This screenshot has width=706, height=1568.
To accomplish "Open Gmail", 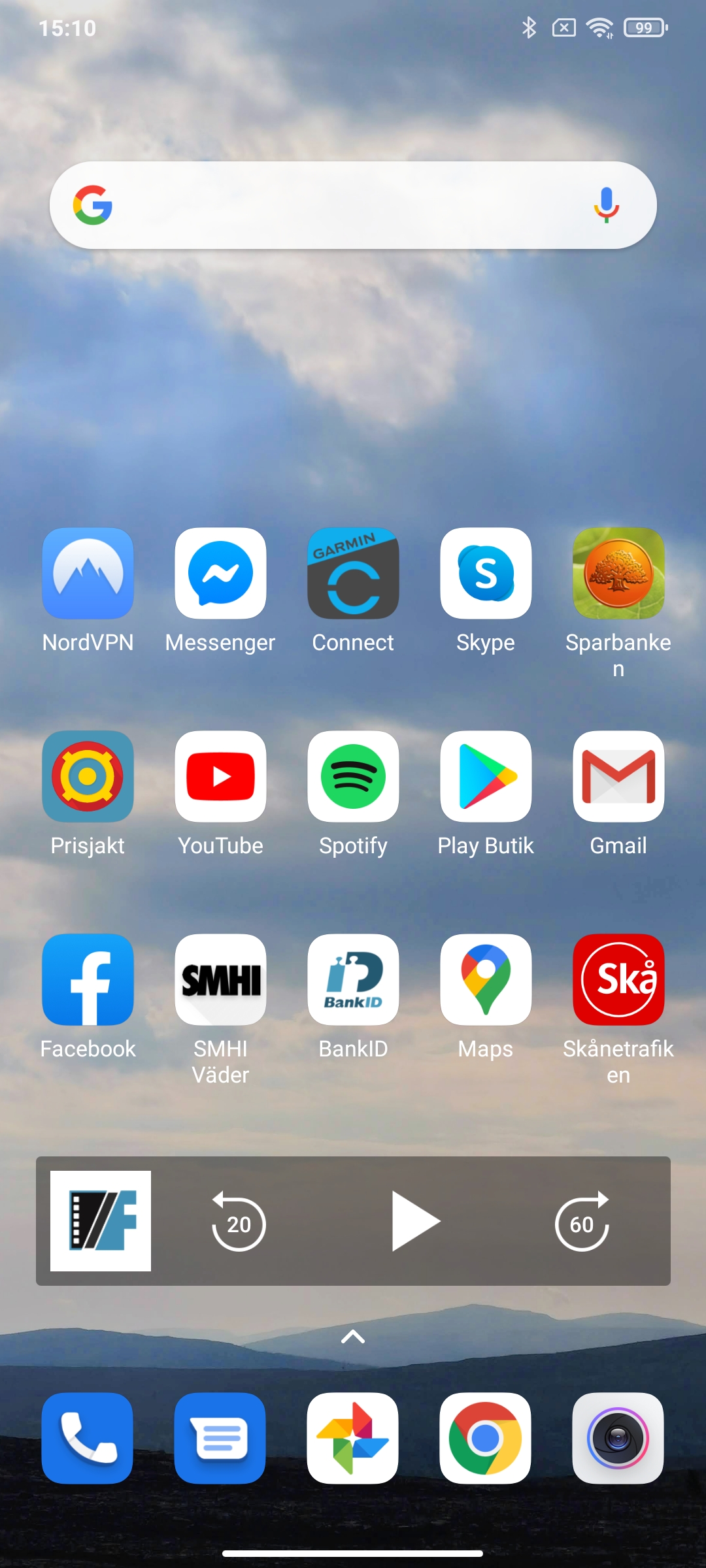I will 618,777.
